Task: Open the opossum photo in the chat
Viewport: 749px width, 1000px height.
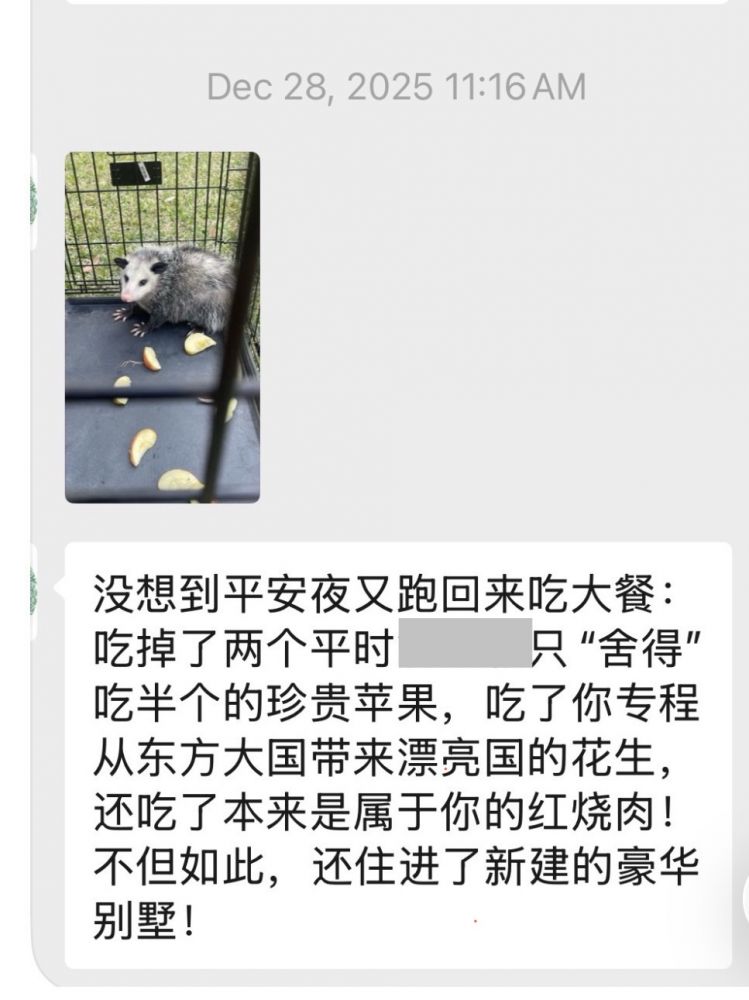Action: coord(162,326)
